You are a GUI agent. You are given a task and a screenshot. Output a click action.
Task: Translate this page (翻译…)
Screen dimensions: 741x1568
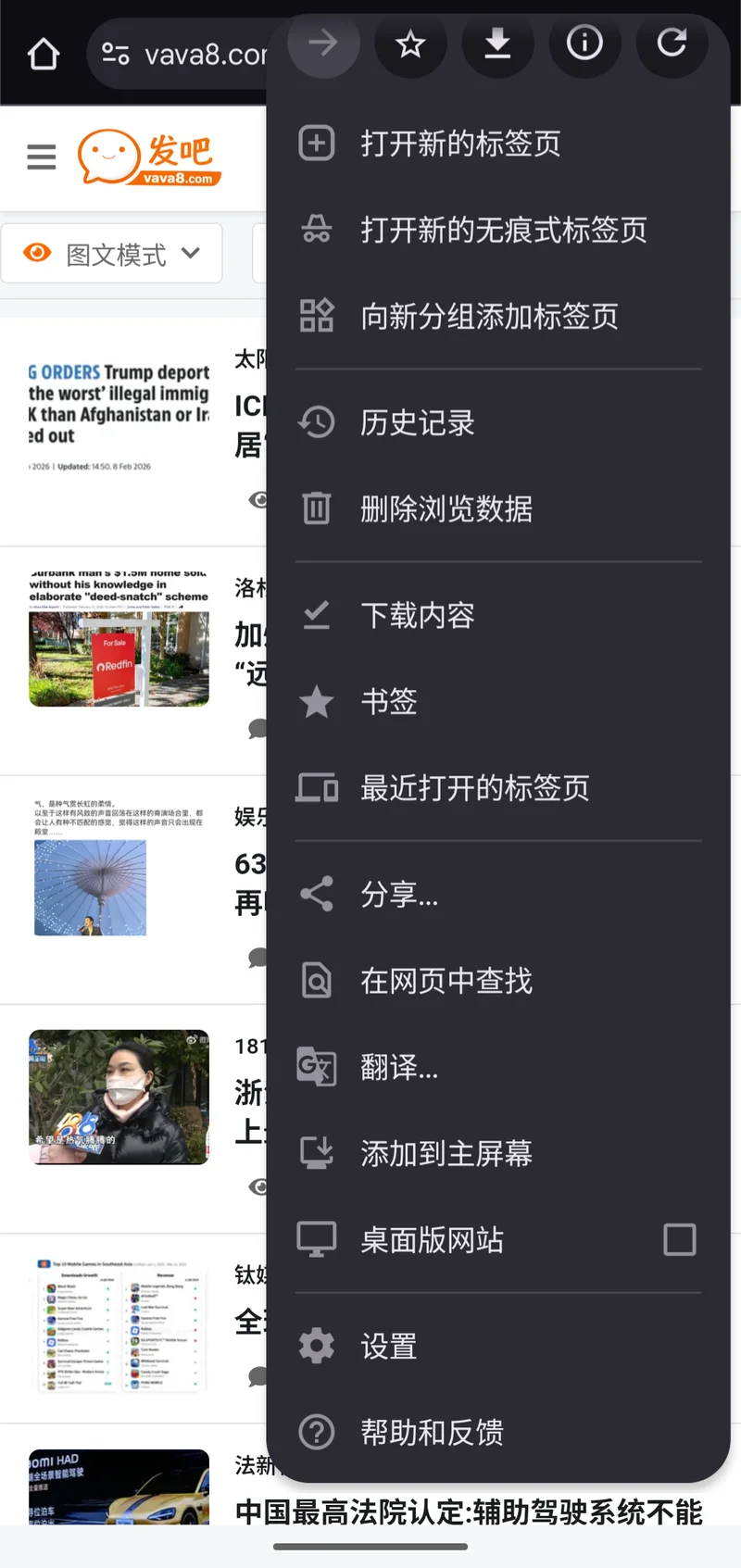coord(399,1067)
